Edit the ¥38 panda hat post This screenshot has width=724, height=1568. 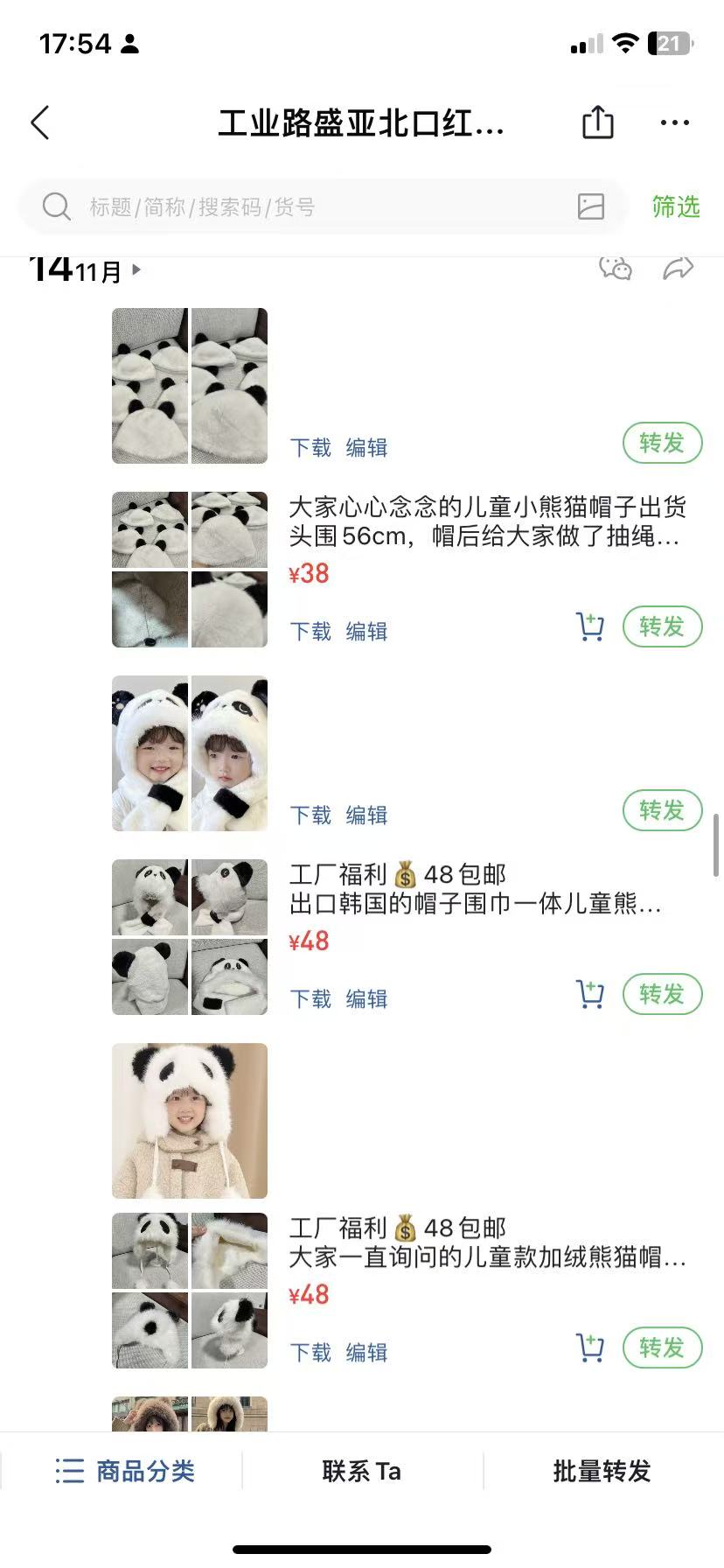366,631
